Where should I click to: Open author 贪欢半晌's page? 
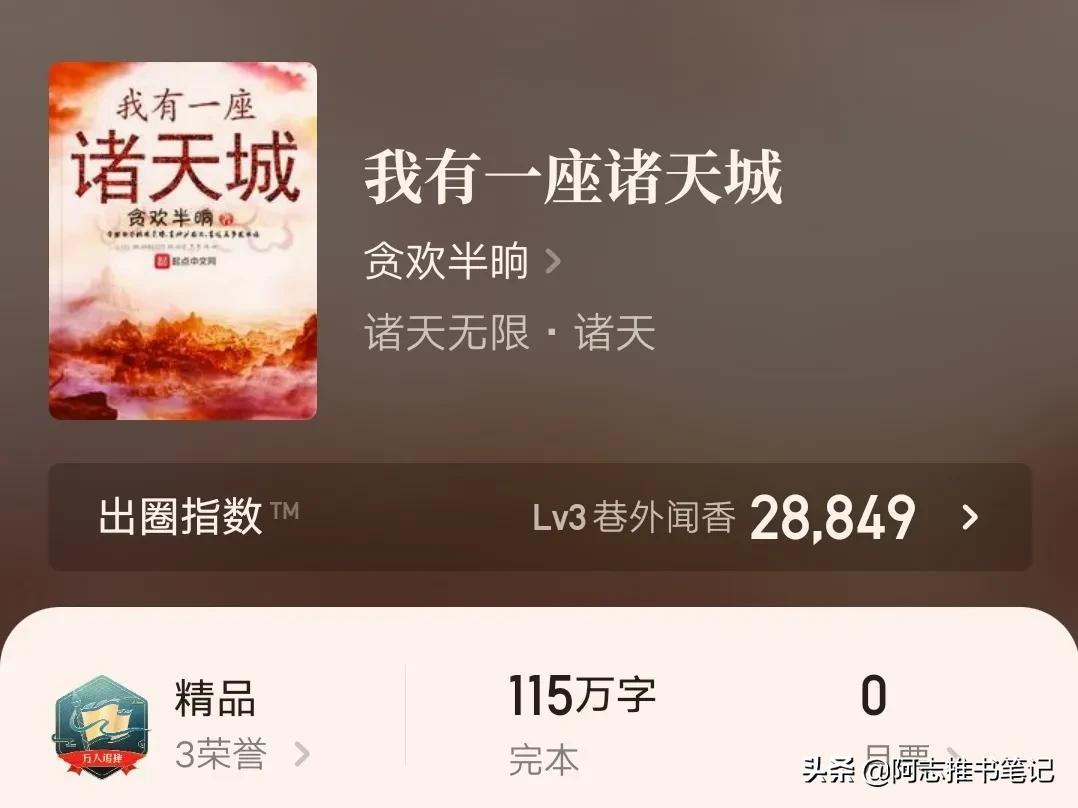tap(462, 263)
